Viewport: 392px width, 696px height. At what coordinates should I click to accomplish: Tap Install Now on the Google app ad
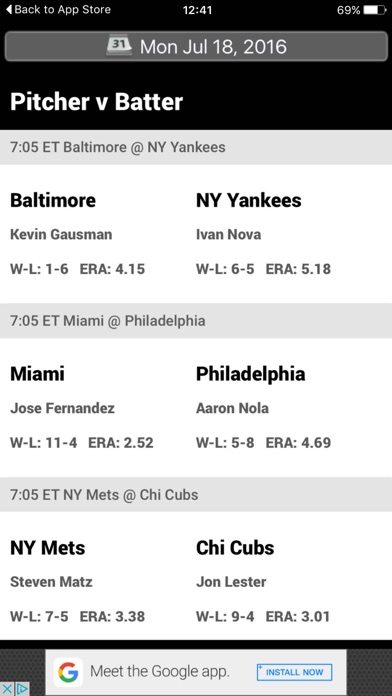294,672
